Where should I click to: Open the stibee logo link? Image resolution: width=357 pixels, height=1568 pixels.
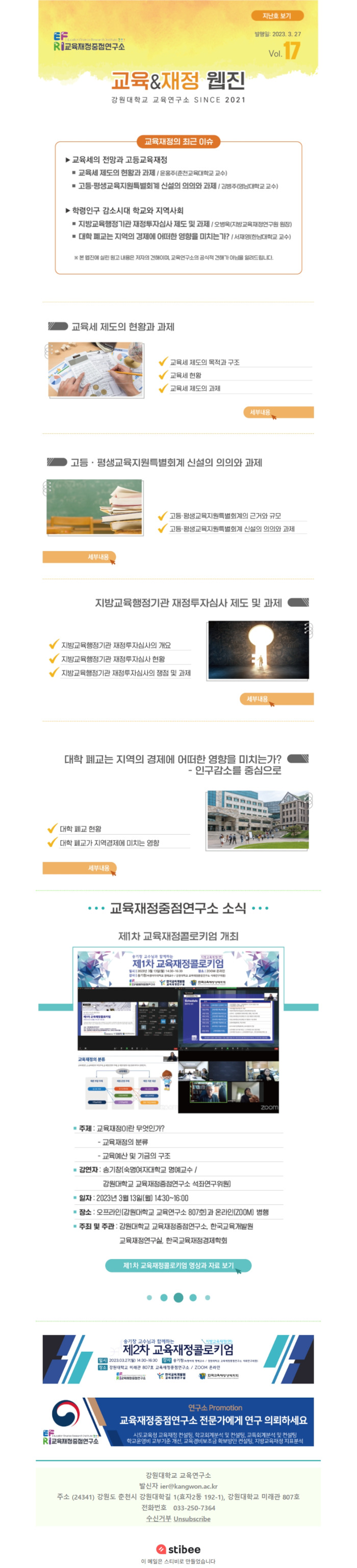click(178, 1549)
